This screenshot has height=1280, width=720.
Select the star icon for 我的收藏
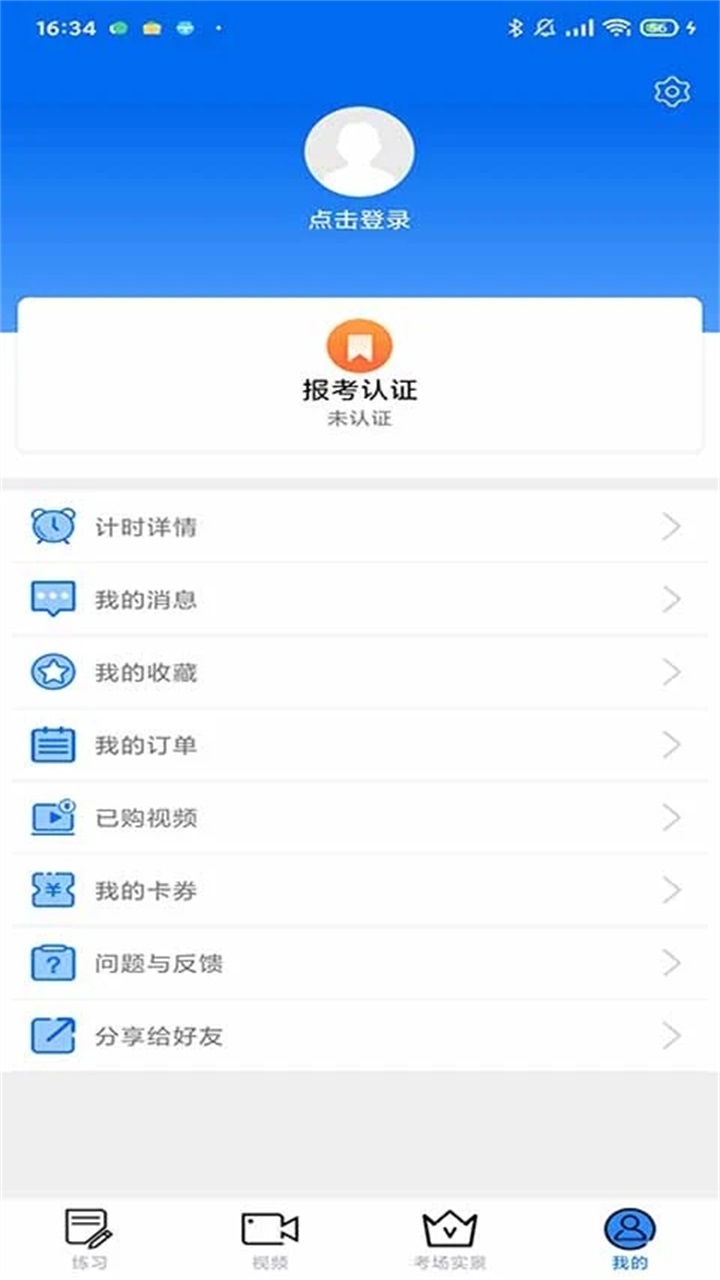pyautogui.click(x=54, y=672)
